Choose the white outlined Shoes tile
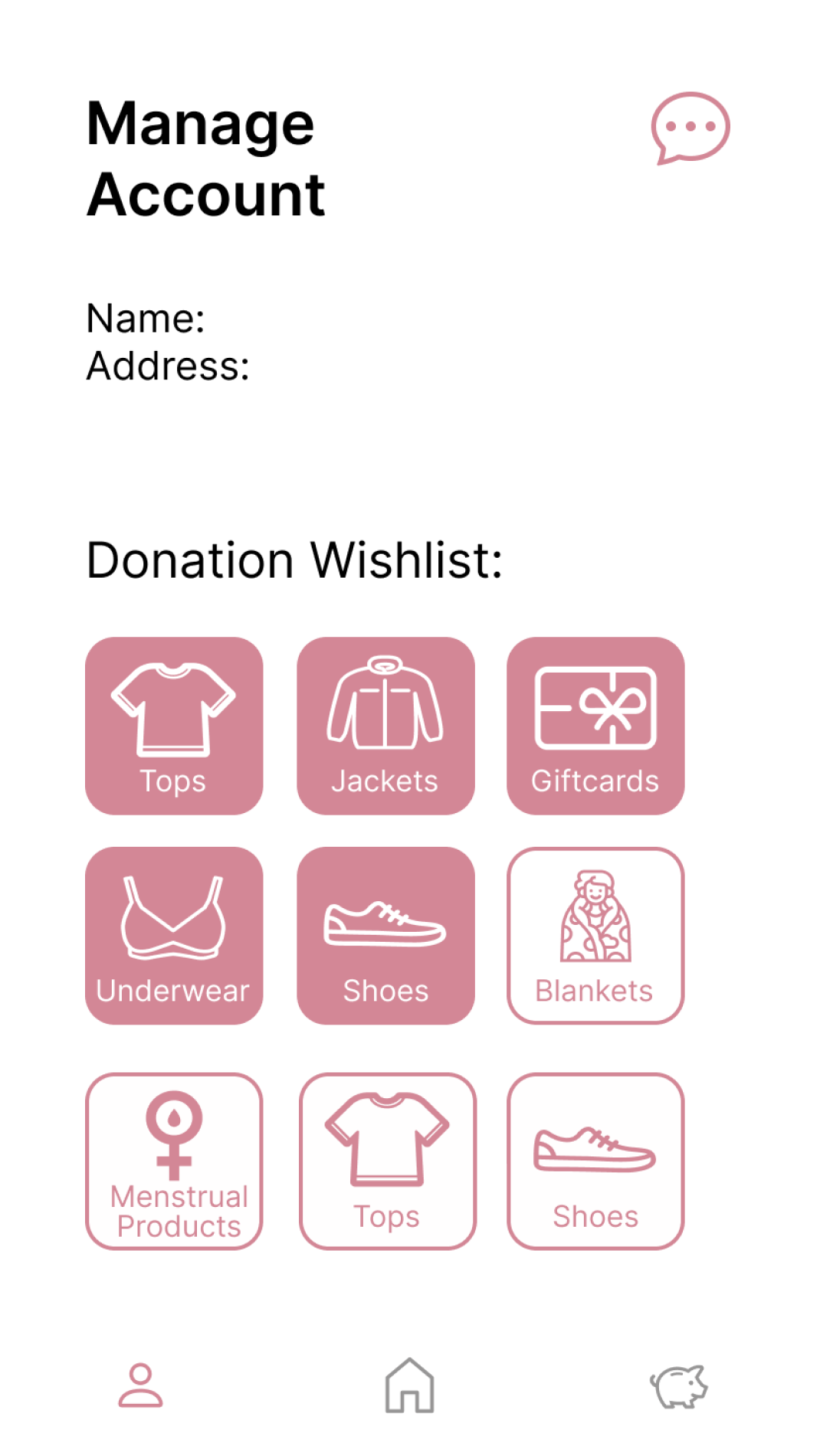Screen dimensions: 820x1456 pyautogui.click(x=595, y=1160)
